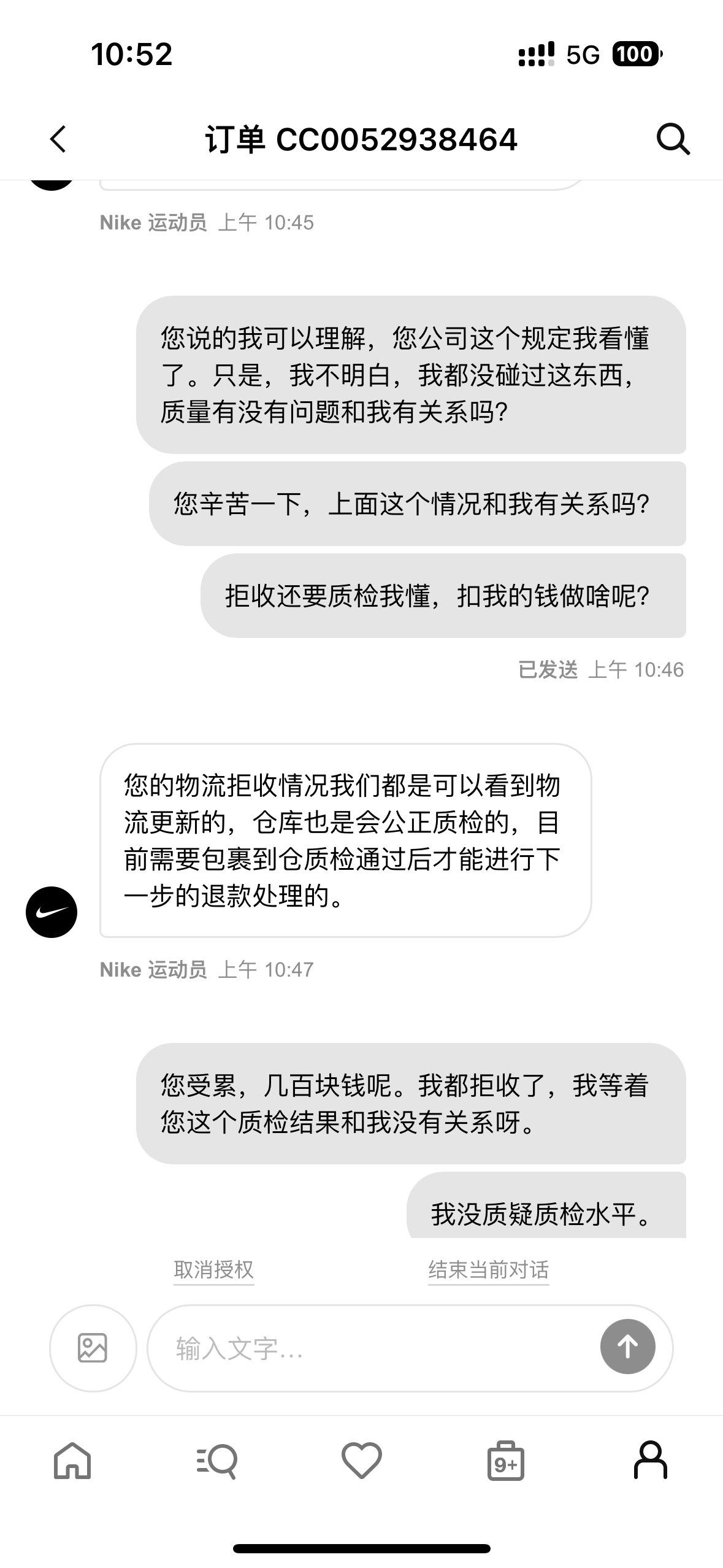The width and height of the screenshot is (723, 1568).
Task: Open the profile tab
Action: coord(650,1461)
